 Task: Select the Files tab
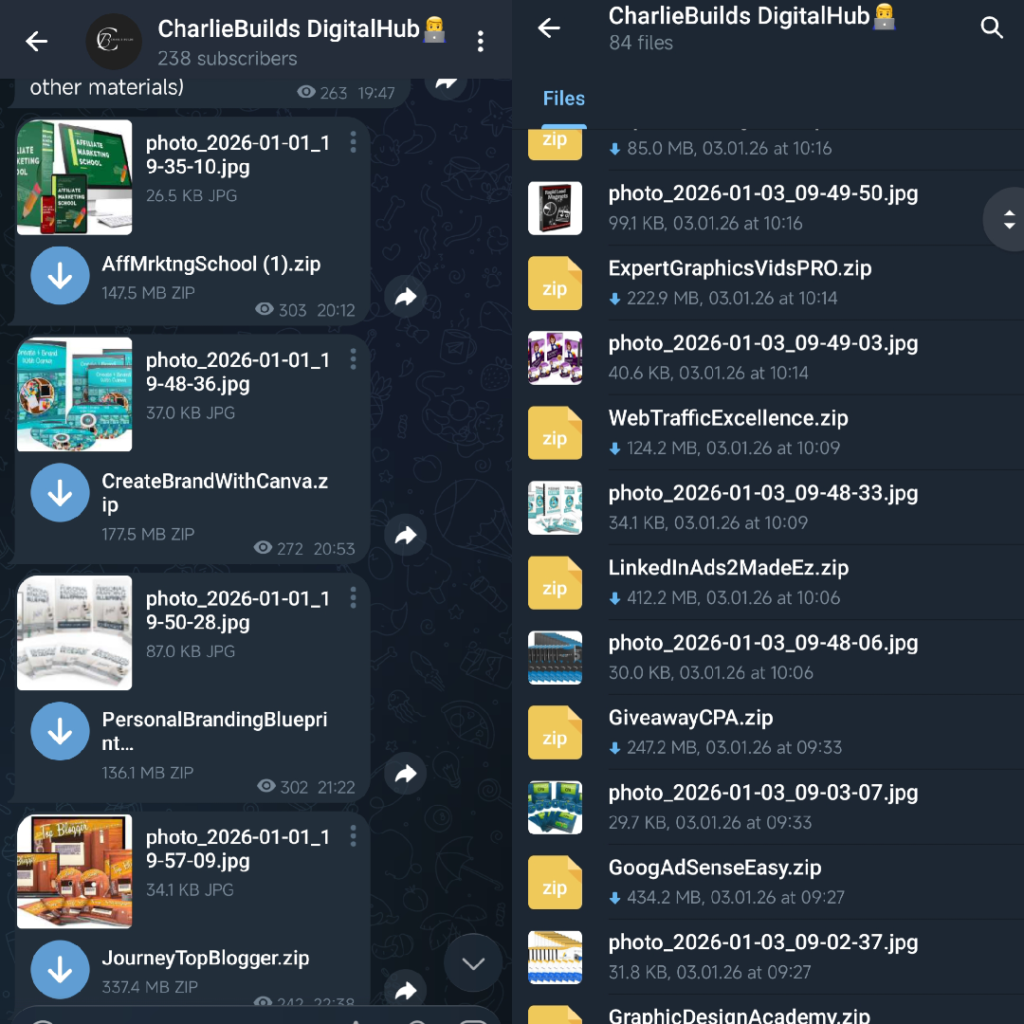pyautogui.click(x=563, y=98)
